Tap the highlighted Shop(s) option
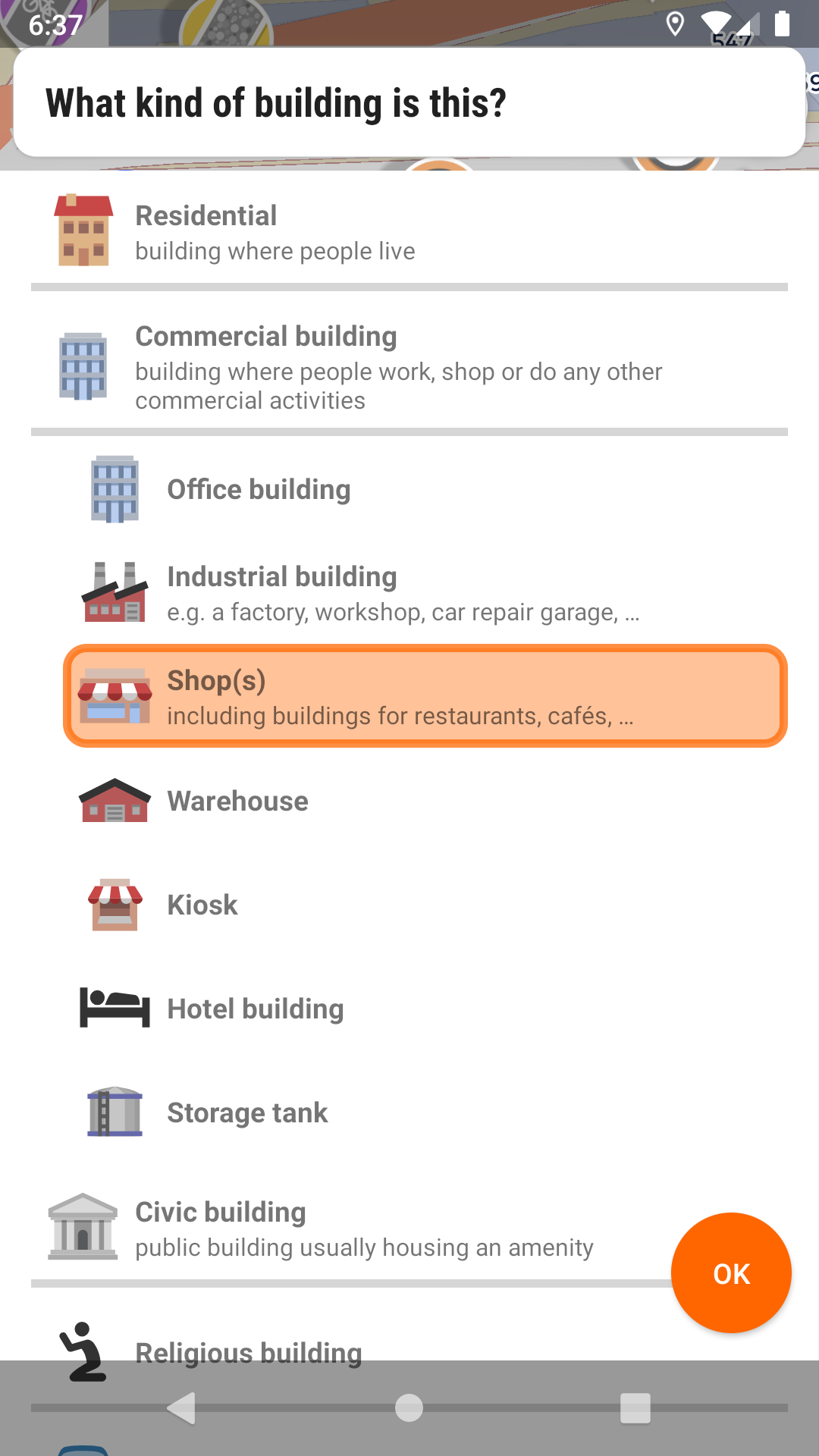 click(x=425, y=696)
